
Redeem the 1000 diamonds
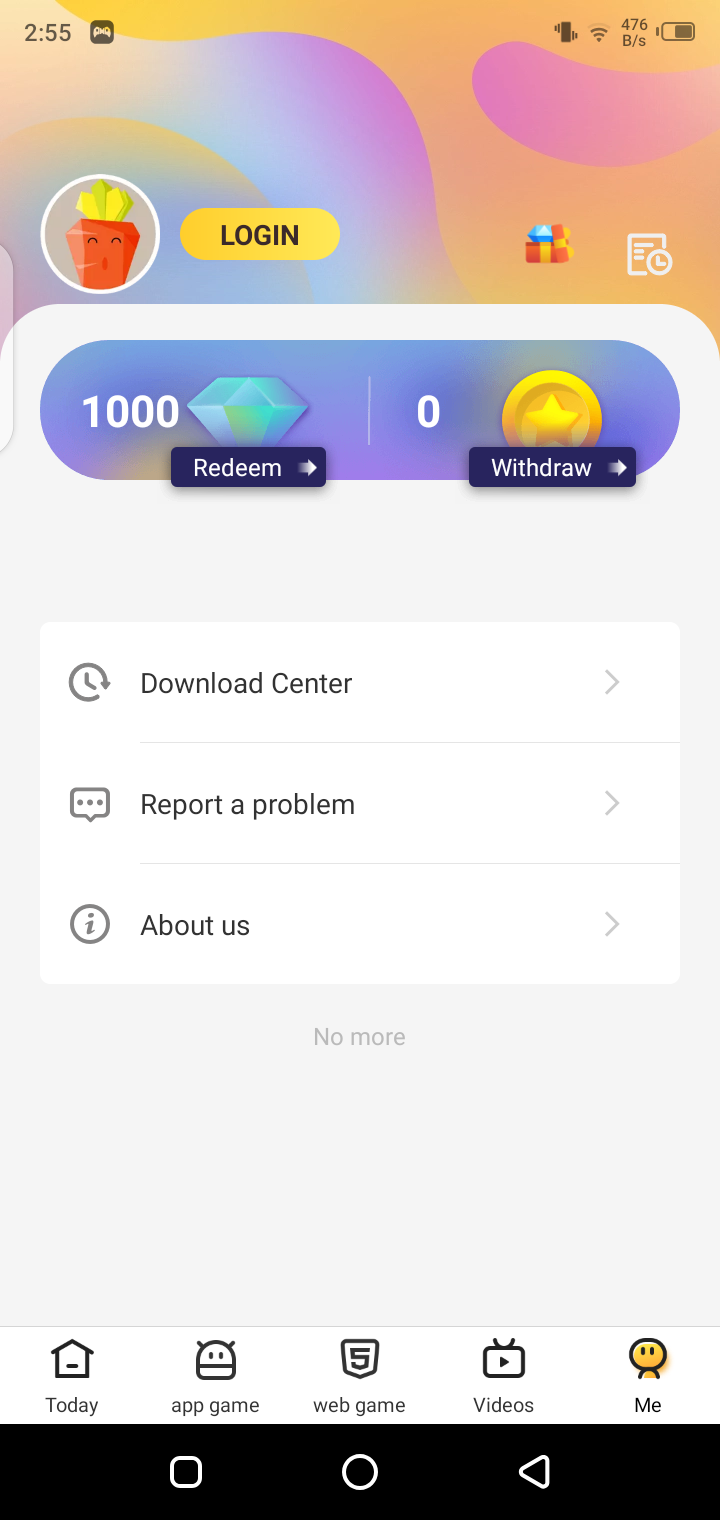click(x=248, y=467)
